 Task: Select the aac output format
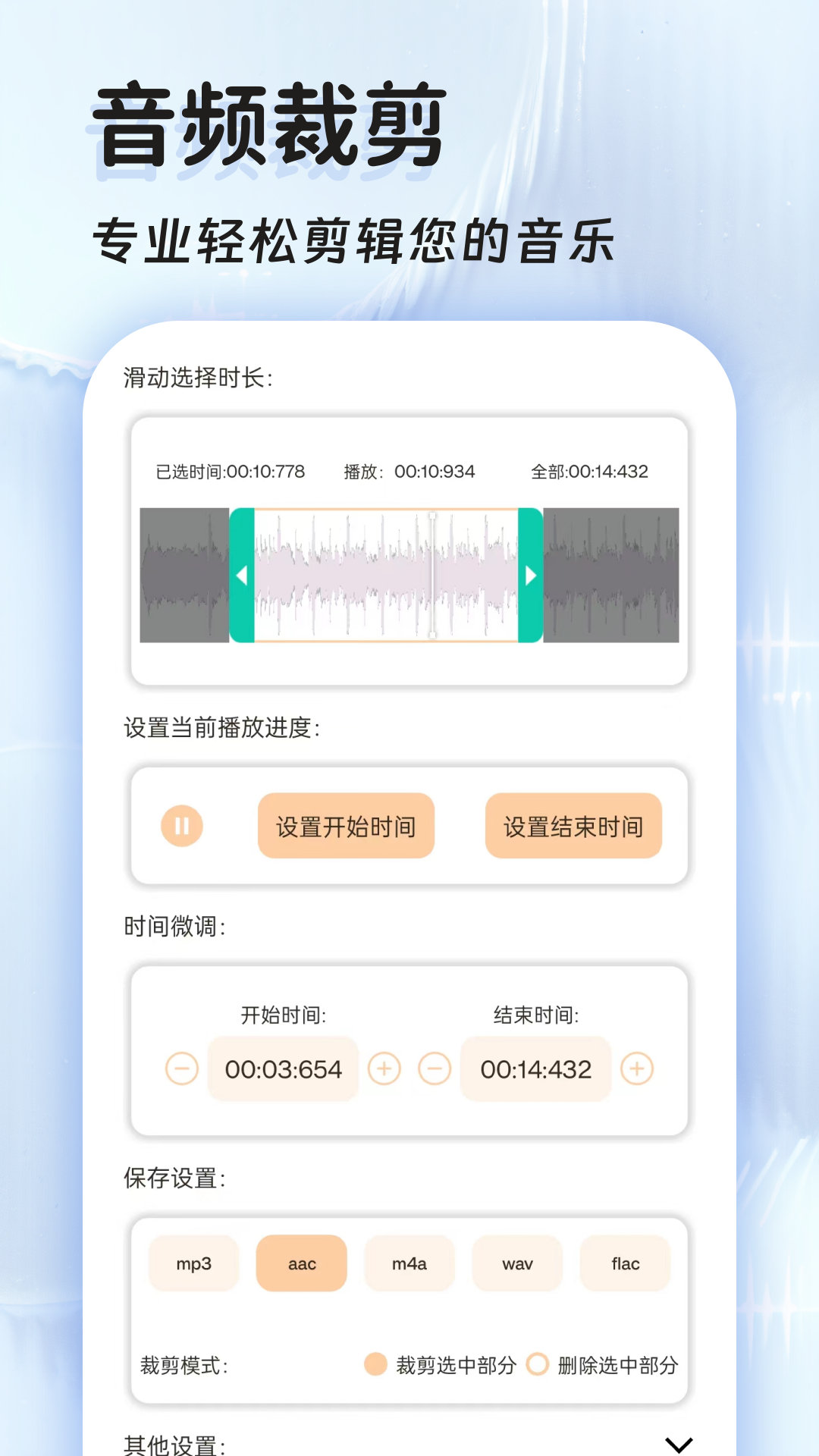pos(300,1262)
